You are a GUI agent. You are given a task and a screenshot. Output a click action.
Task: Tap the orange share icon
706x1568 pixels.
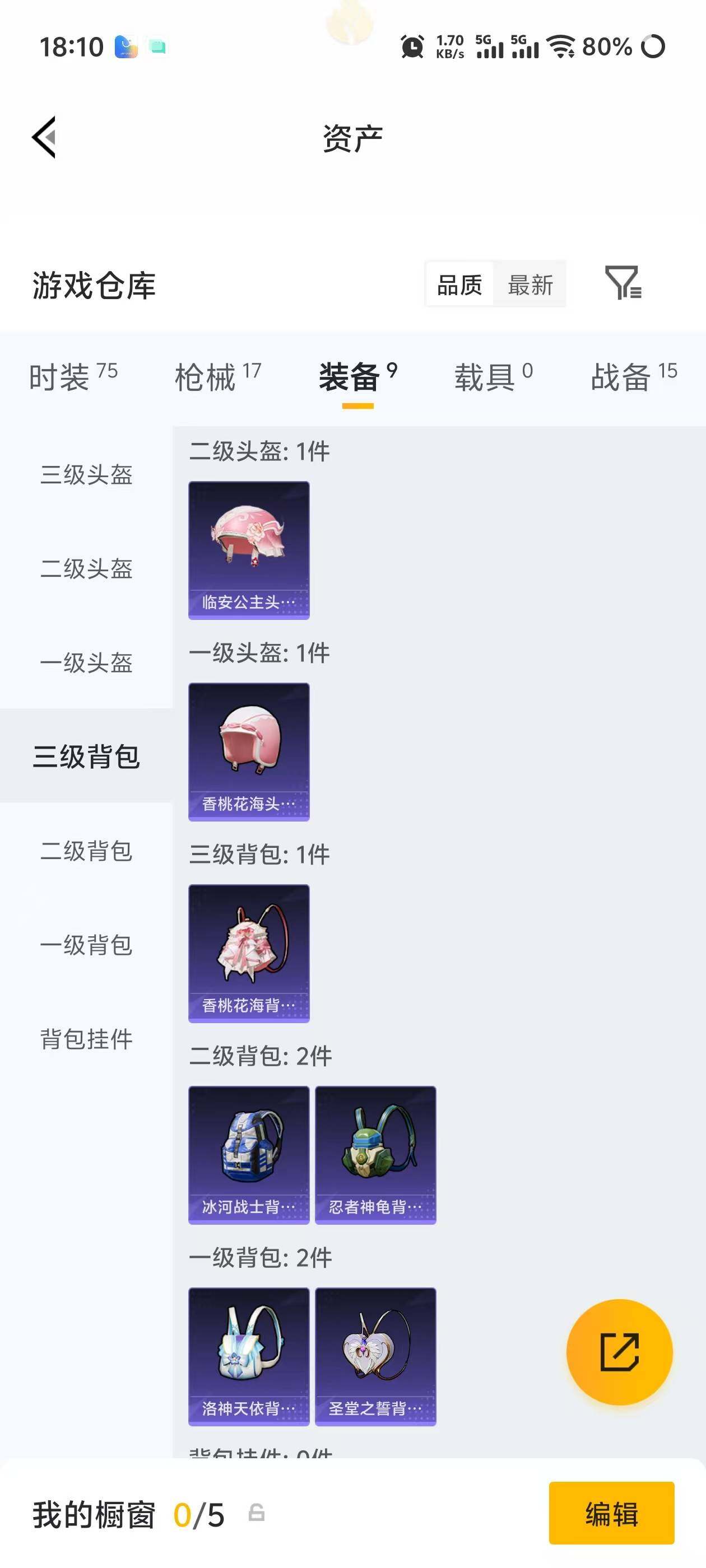pos(621,1352)
